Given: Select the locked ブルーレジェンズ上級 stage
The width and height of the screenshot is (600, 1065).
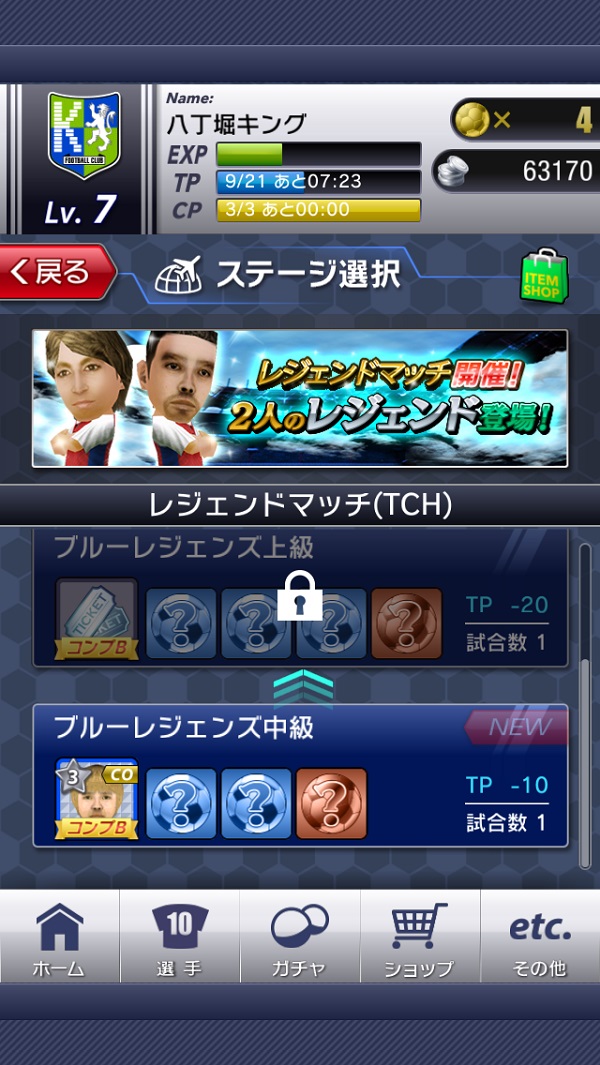Looking at the screenshot, I should pyautogui.click(x=300, y=598).
